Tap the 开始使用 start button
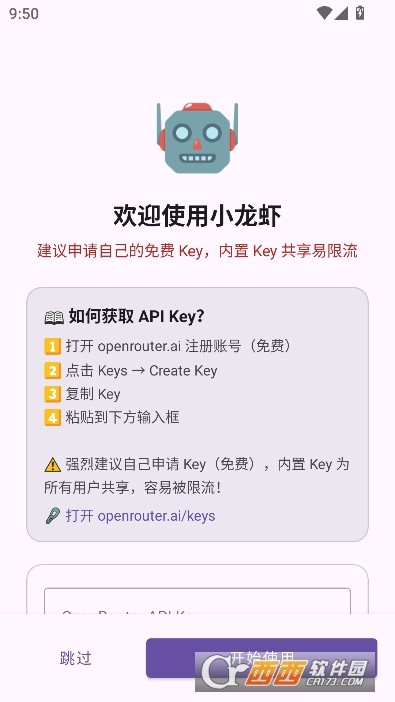The height and width of the screenshot is (702, 395). (x=262, y=657)
